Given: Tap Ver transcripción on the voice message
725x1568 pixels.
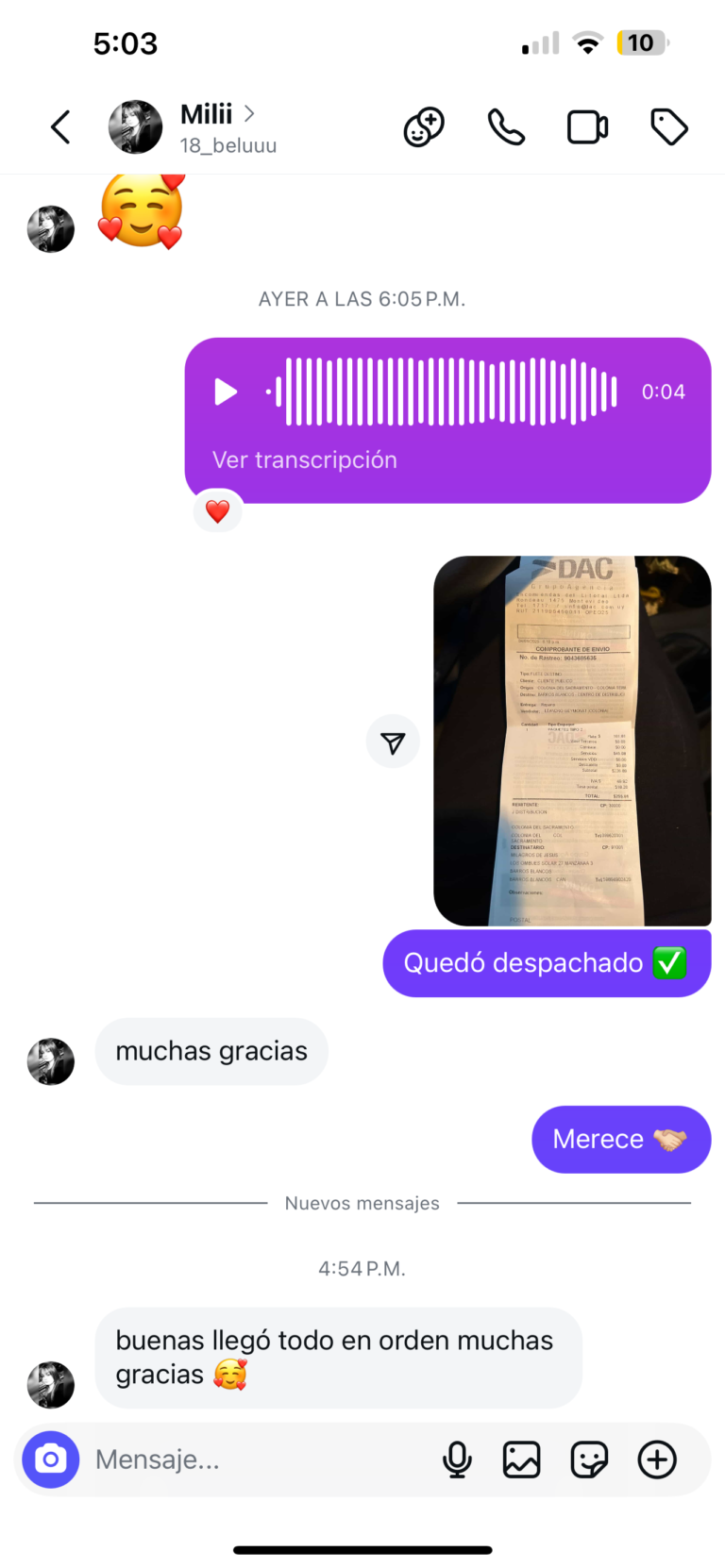Looking at the screenshot, I should tap(305, 459).
